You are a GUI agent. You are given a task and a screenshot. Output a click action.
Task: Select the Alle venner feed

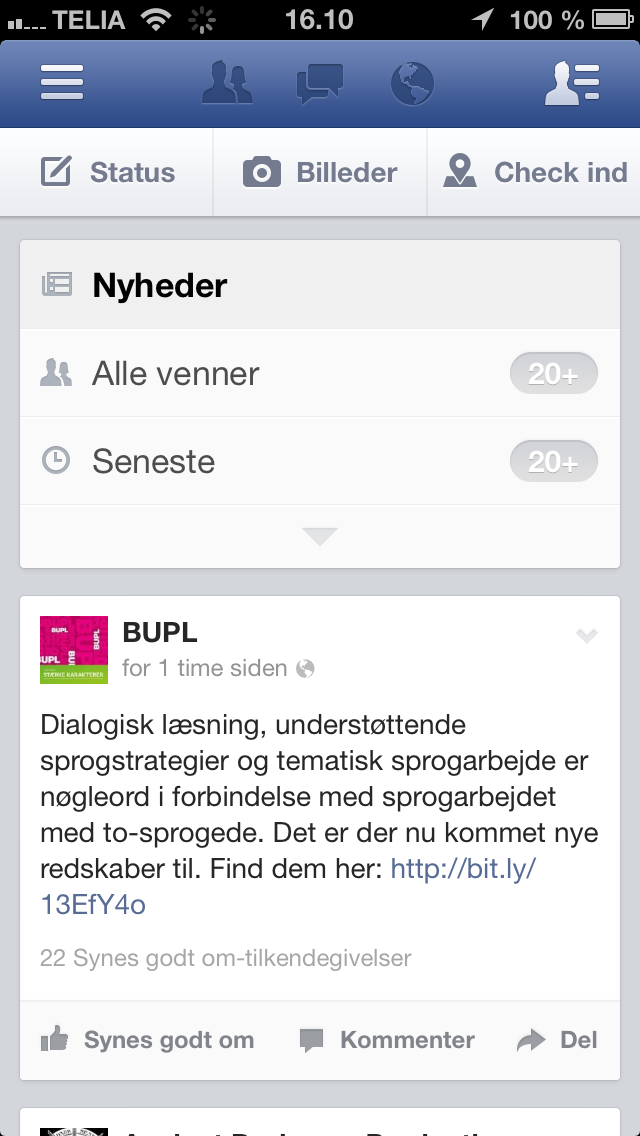(x=320, y=373)
